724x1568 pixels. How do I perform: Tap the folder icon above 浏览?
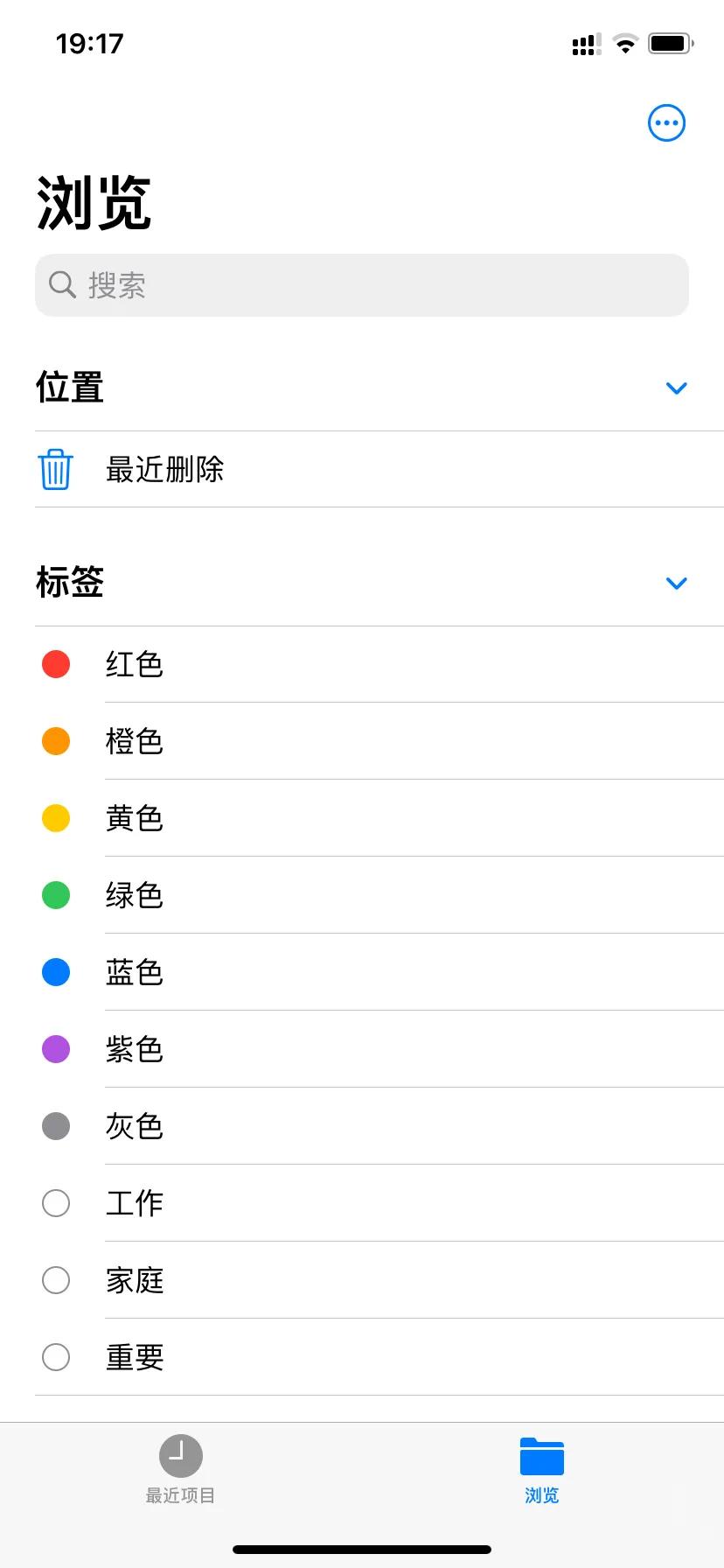coord(541,1457)
